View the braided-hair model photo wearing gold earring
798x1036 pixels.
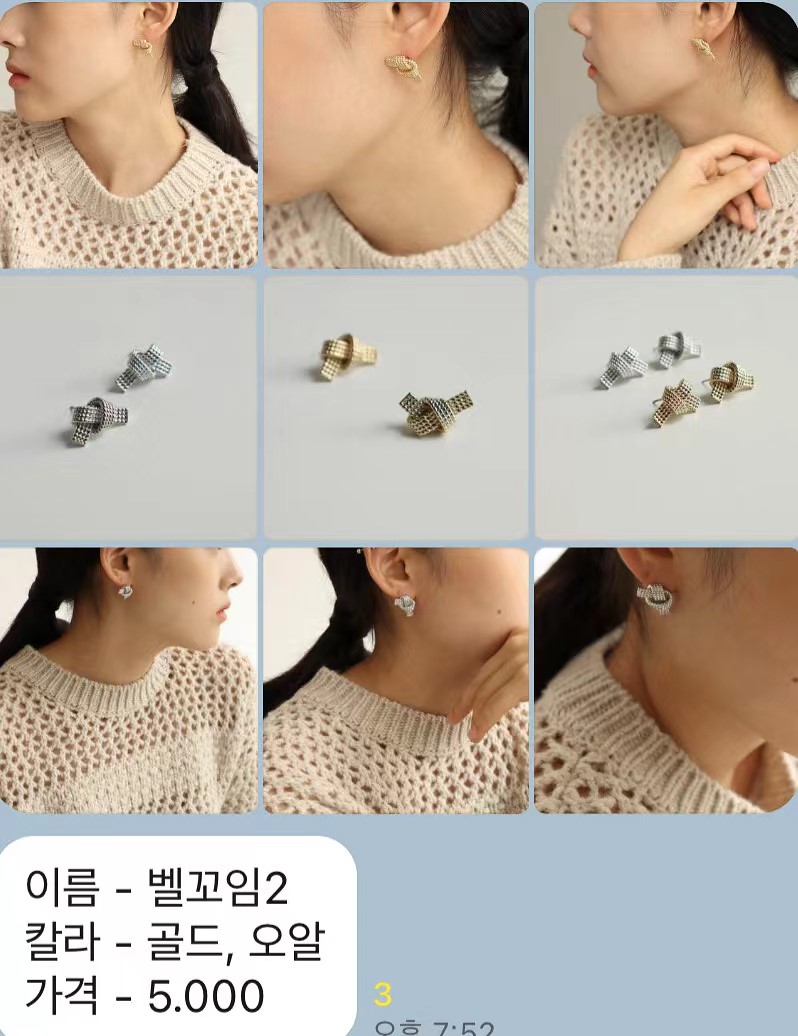pos(128,135)
